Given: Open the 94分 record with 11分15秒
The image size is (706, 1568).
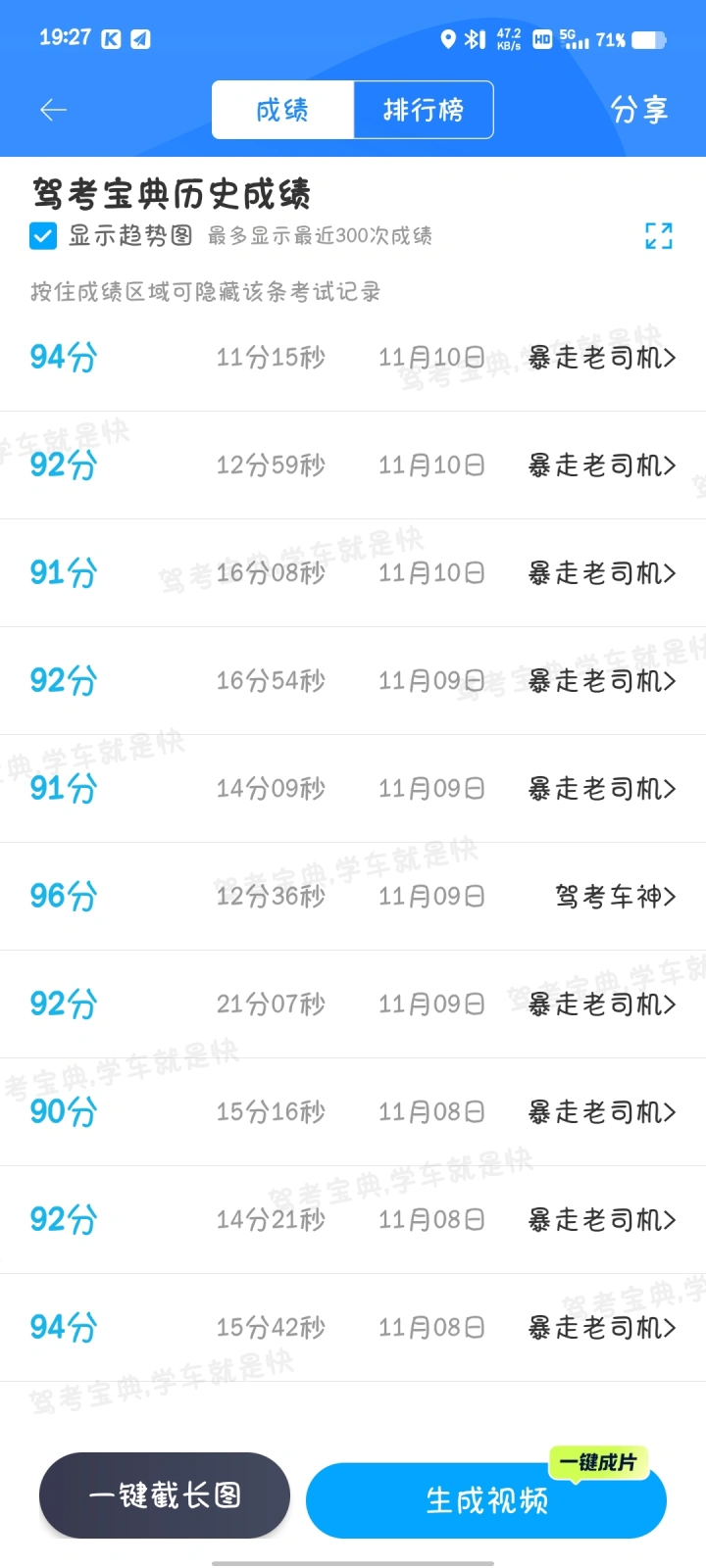Looking at the screenshot, I should (x=353, y=358).
